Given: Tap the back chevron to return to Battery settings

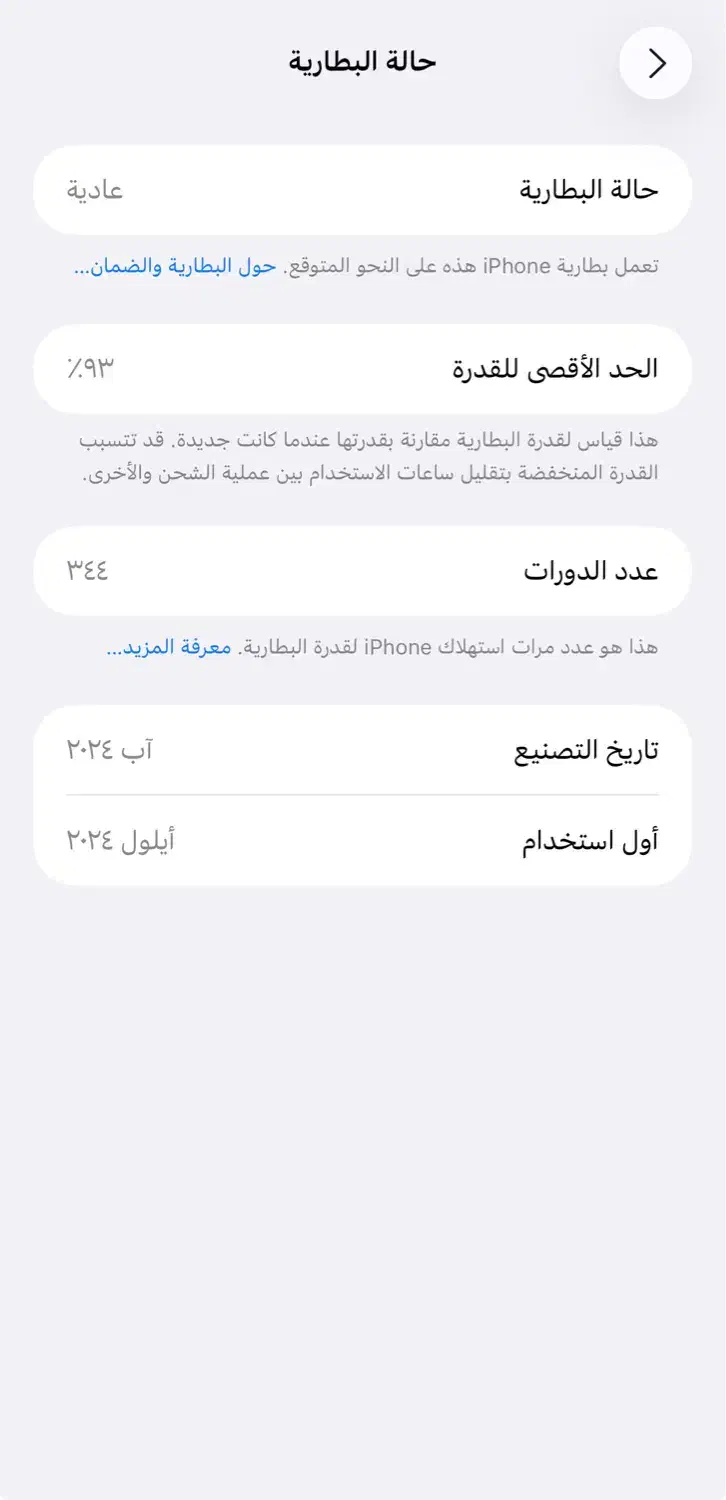Looking at the screenshot, I should click(x=655, y=62).
